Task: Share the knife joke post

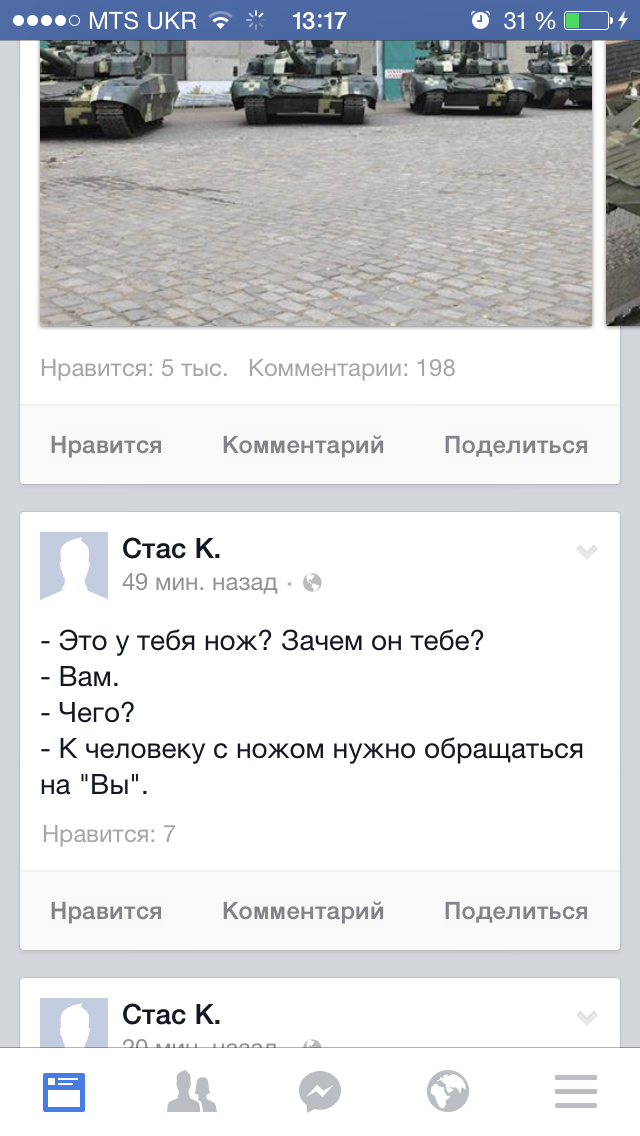Action: 516,911
